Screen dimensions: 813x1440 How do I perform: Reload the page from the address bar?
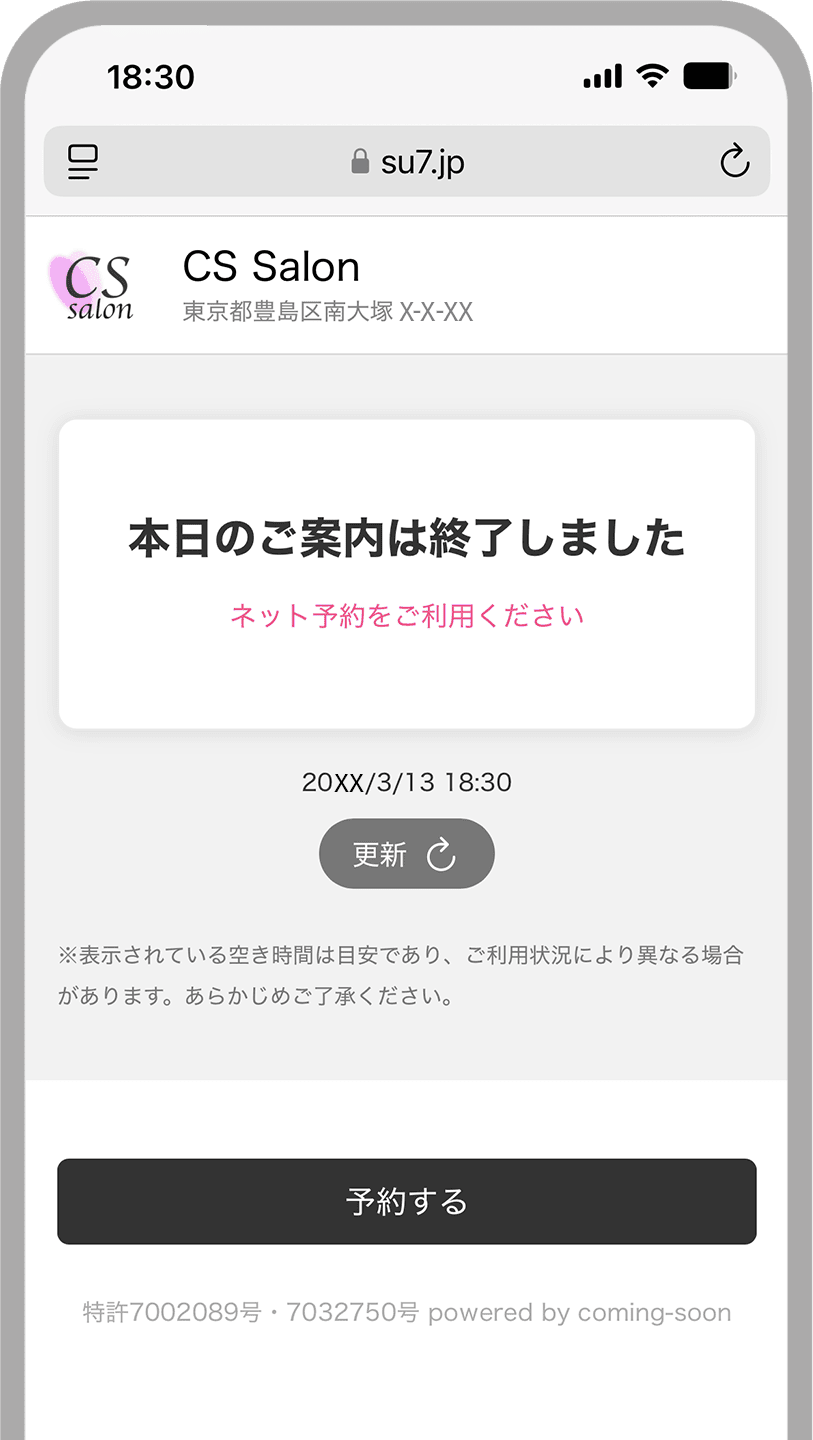(x=734, y=162)
